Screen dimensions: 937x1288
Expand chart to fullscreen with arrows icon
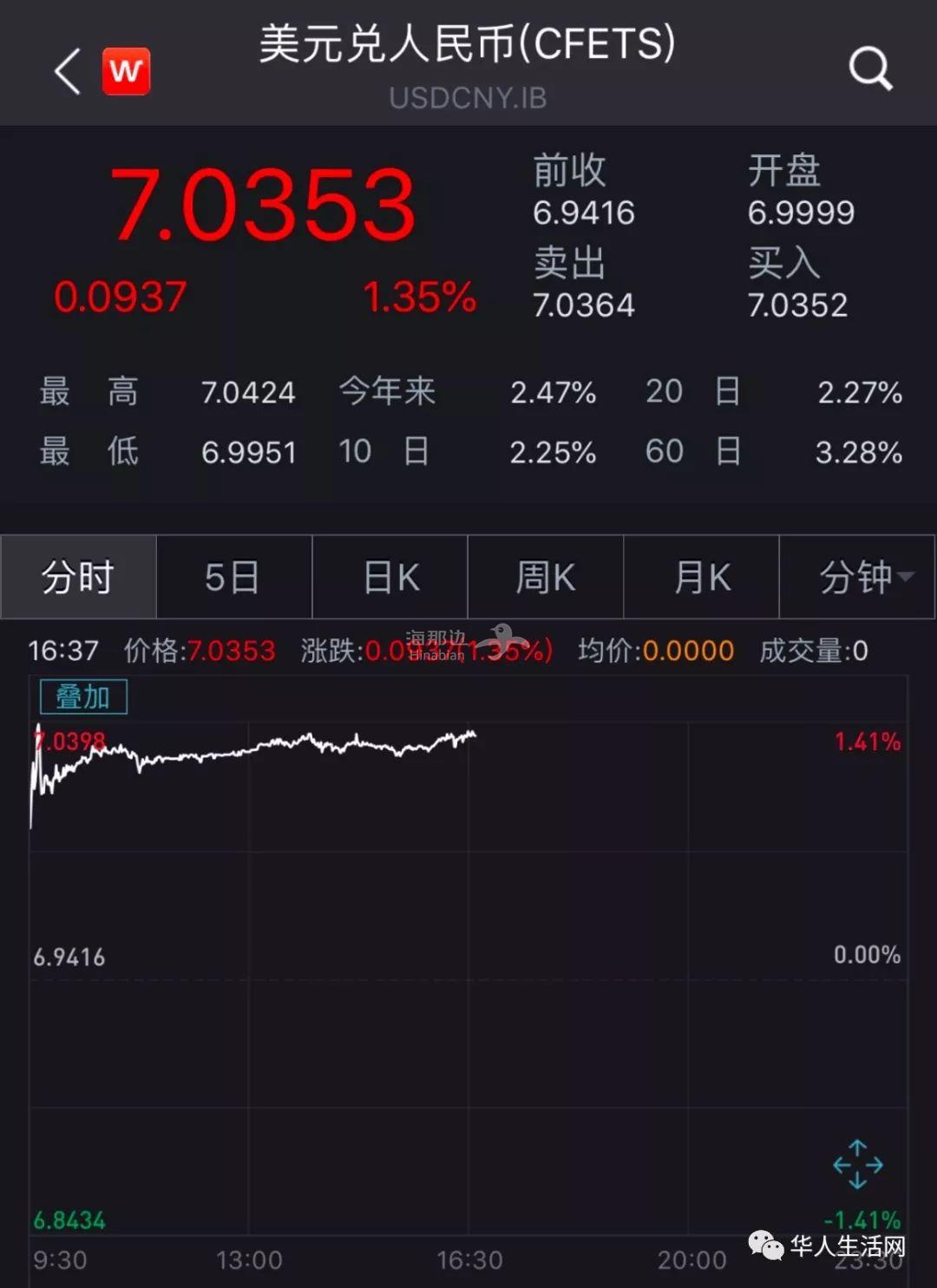857,1164
